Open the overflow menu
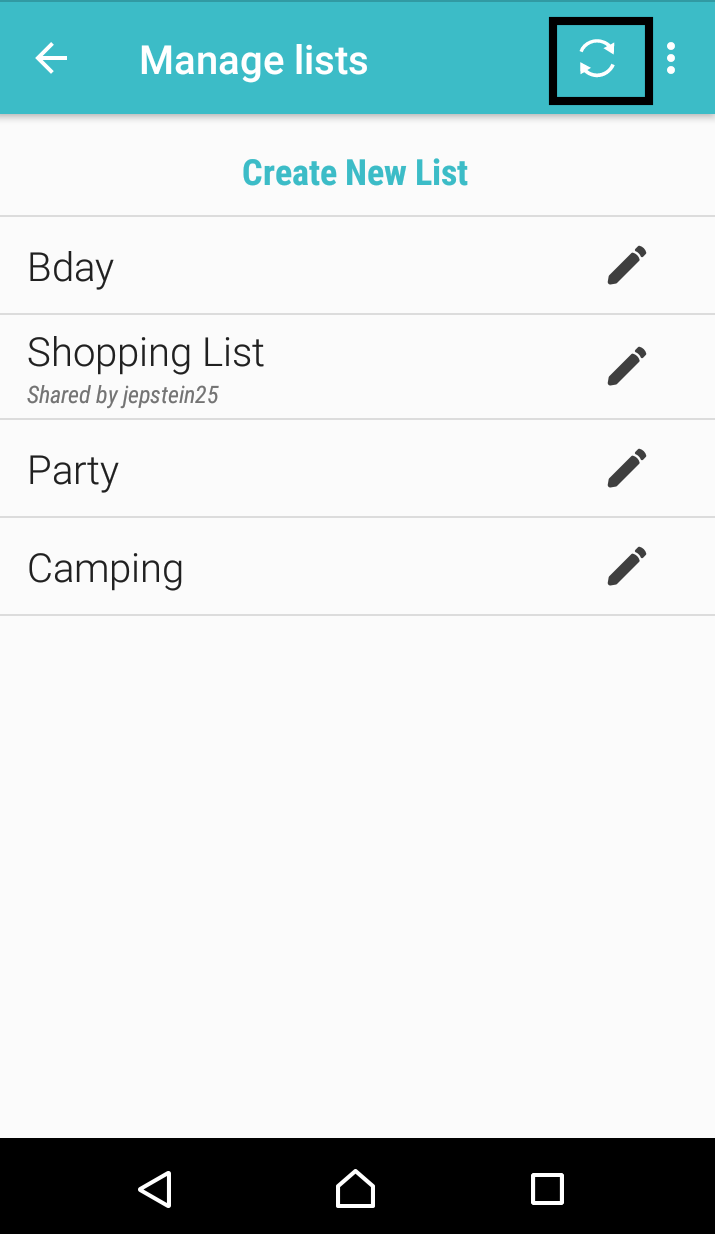 point(670,59)
